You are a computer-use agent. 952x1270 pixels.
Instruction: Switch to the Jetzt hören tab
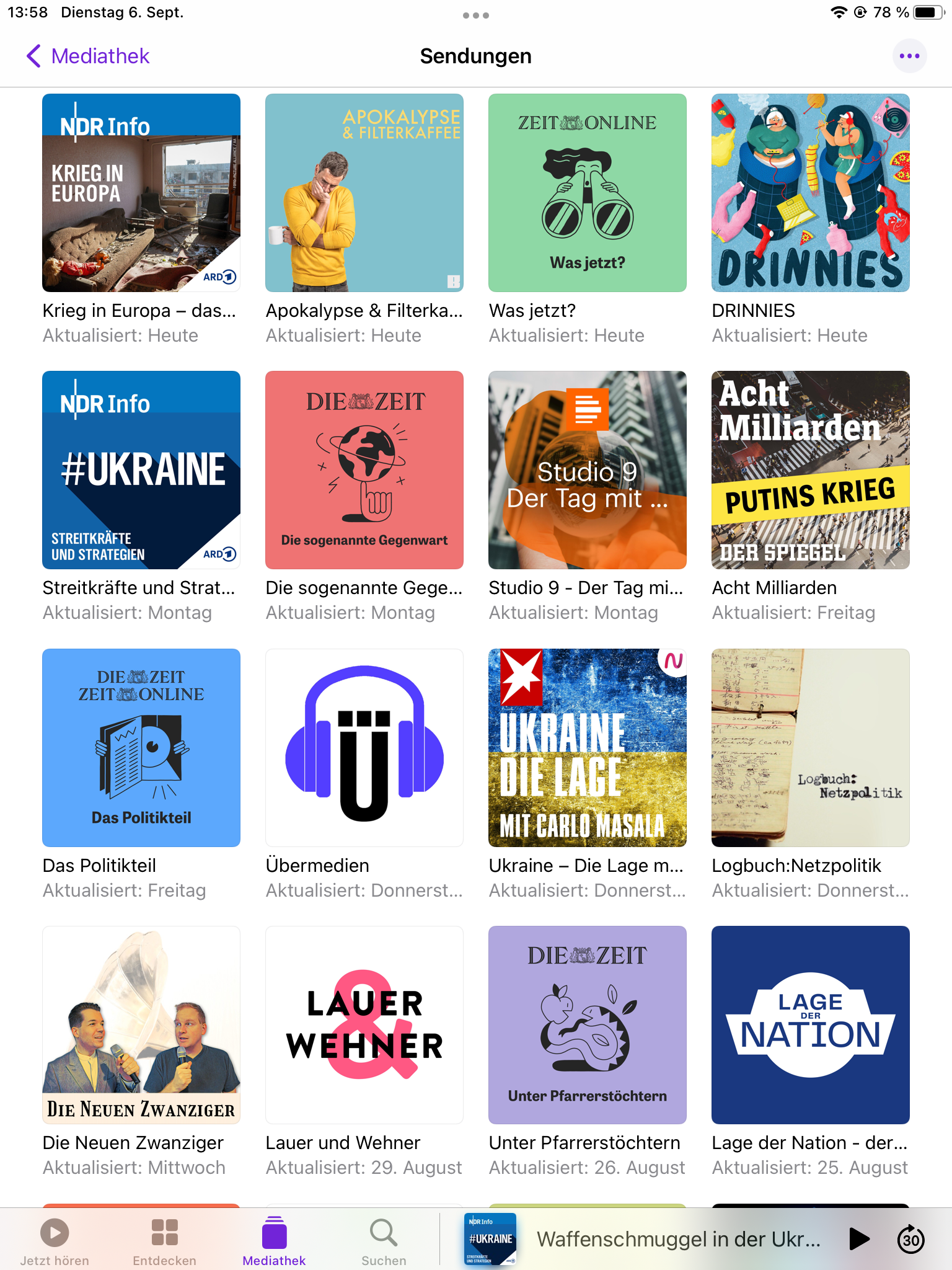click(x=55, y=1240)
